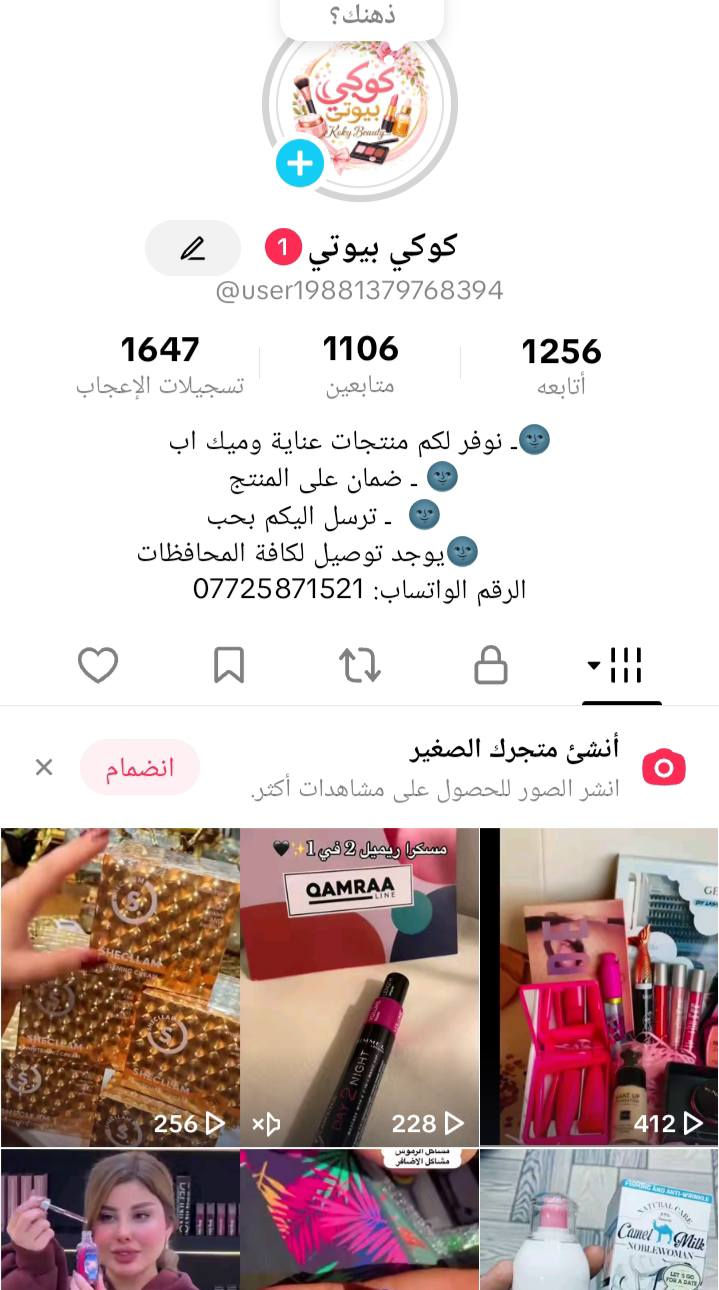Open the pink makeup box video with 412 views
This screenshot has height=1290, width=719.
pyautogui.click(x=599, y=986)
